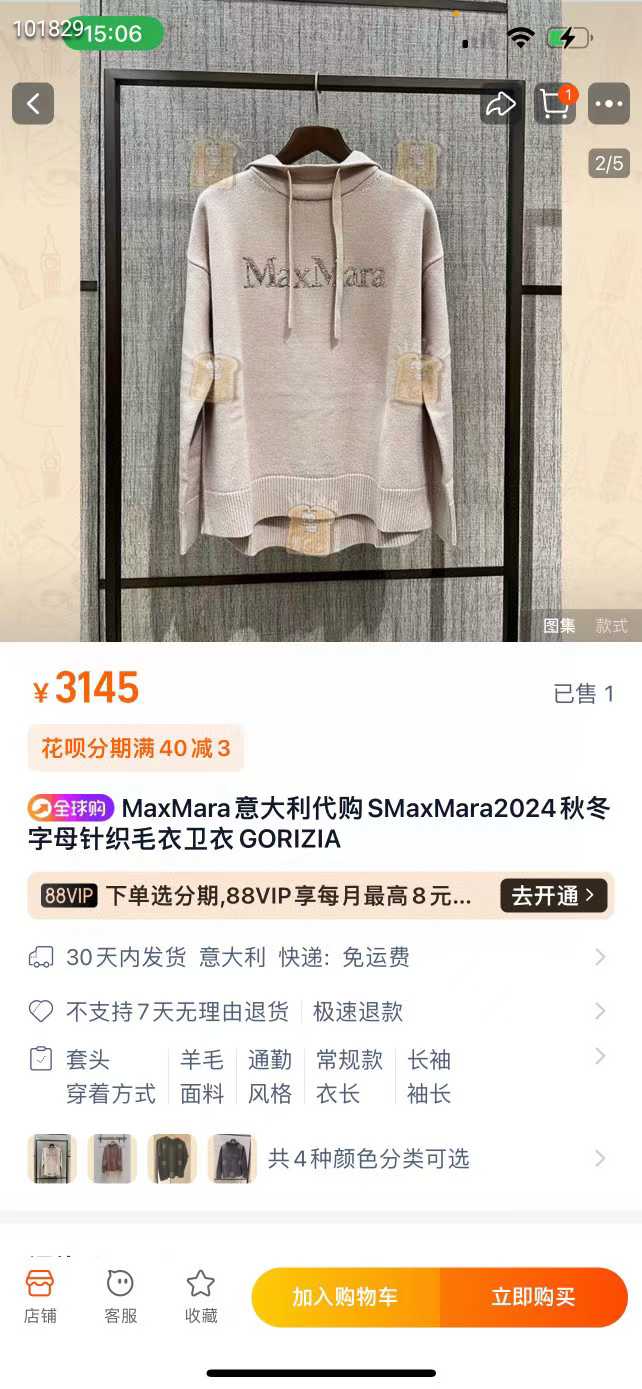The height and width of the screenshot is (1389, 642).
Task: View the 不支持7天无理由退货 return policy
Action: click(320, 1012)
